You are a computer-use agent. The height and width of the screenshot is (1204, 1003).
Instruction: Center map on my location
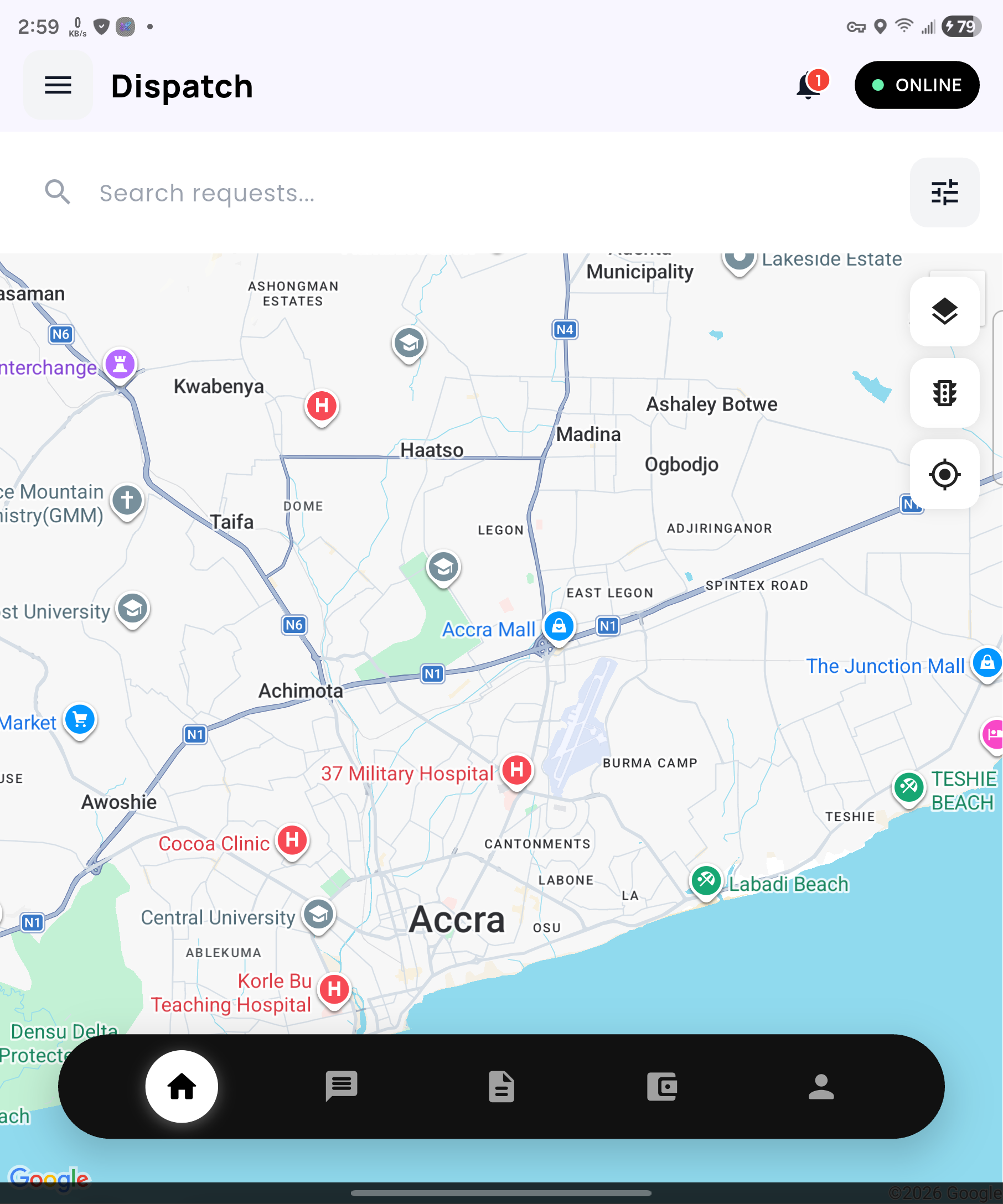tap(944, 474)
